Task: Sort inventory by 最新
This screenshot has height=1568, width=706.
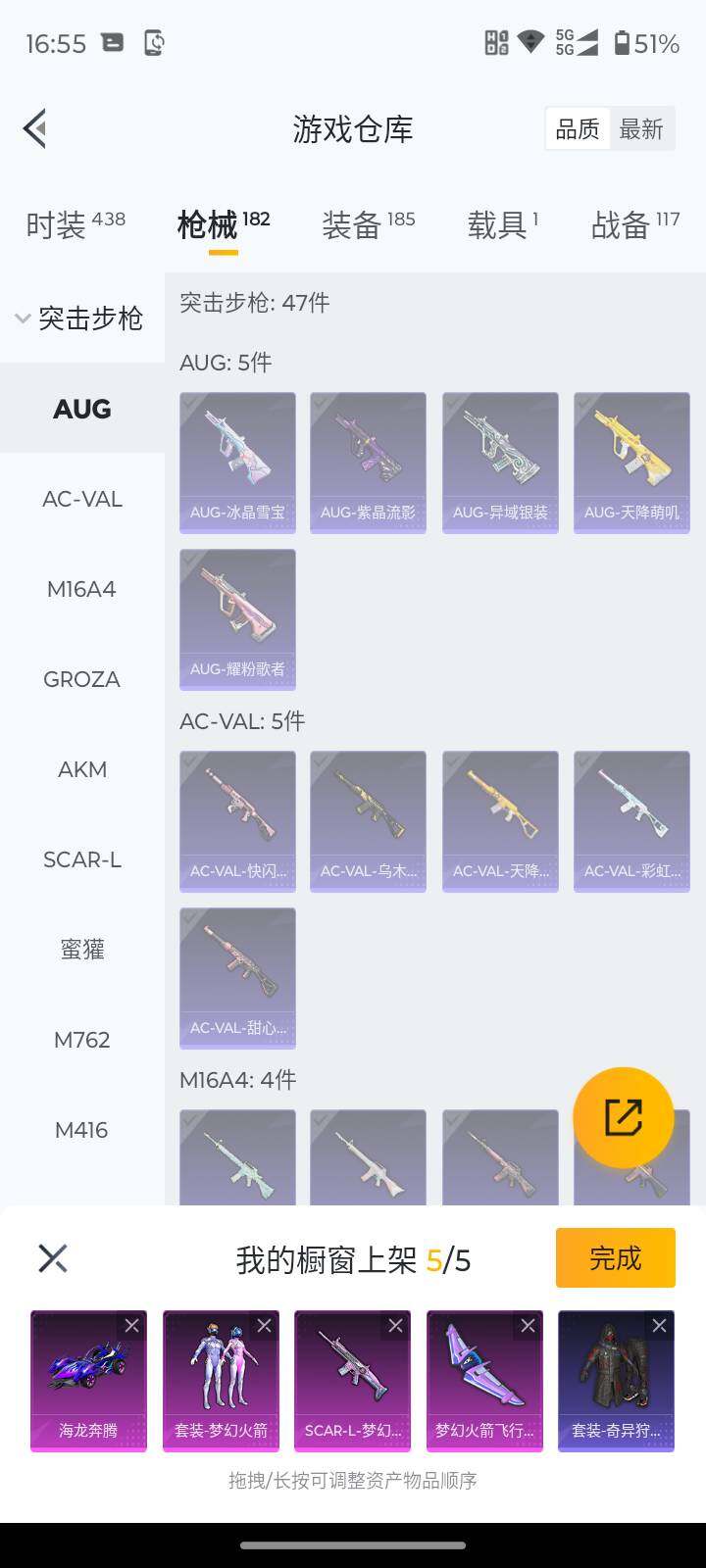Action: (641, 129)
